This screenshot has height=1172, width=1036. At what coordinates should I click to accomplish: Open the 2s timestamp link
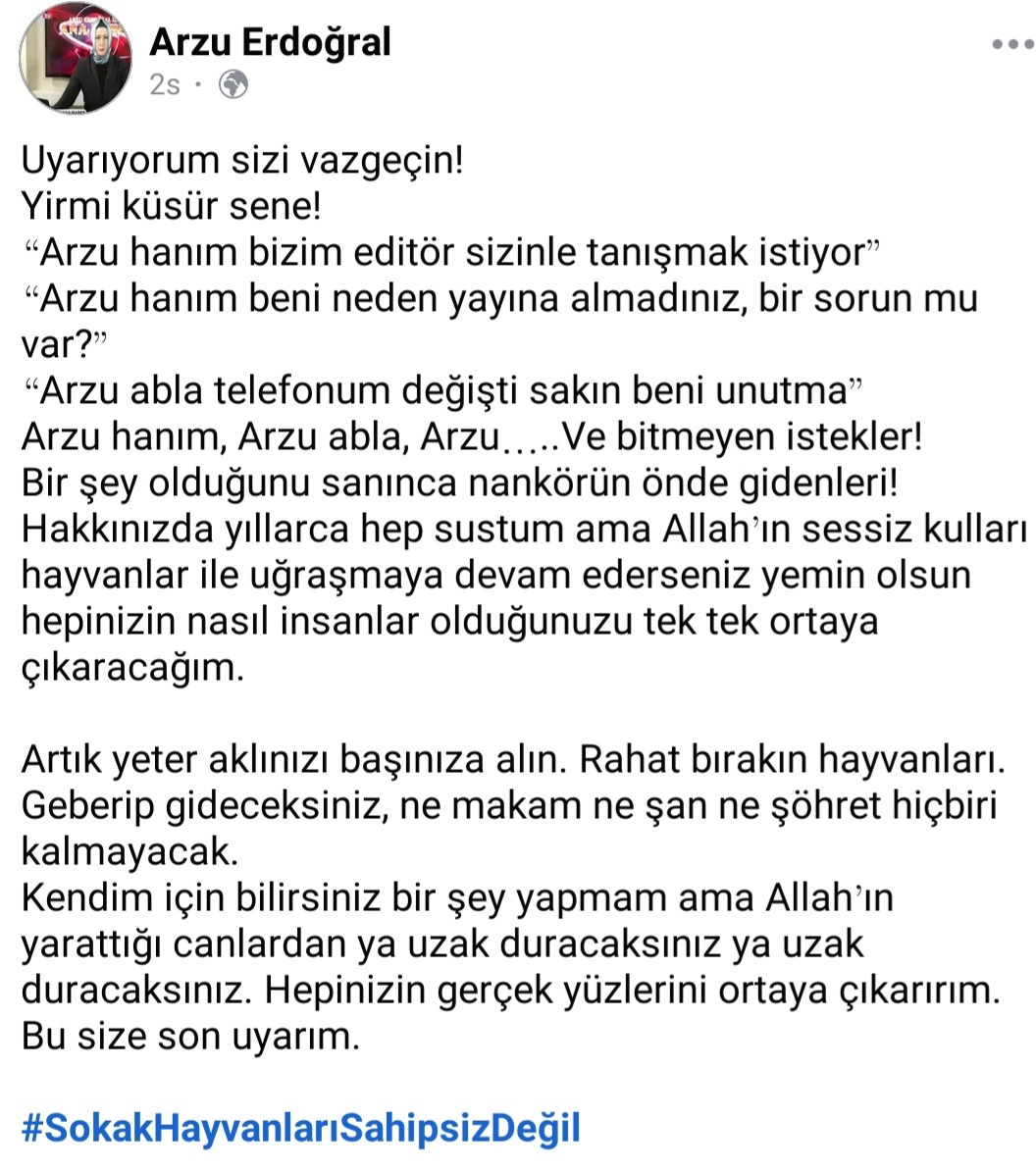tap(163, 85)
